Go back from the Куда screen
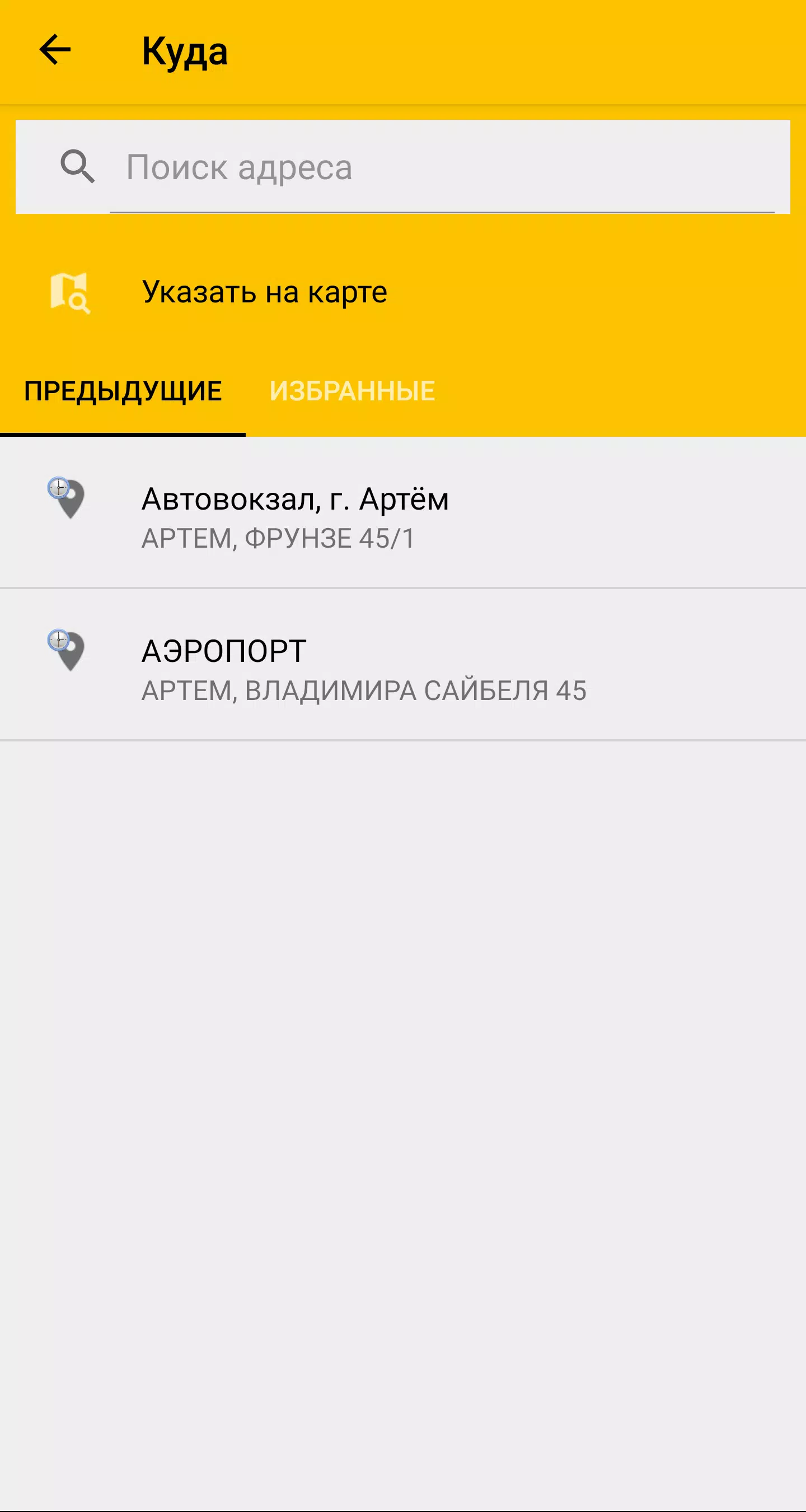Viewport: 806px width, 1512px height. [x=55, y=50]
